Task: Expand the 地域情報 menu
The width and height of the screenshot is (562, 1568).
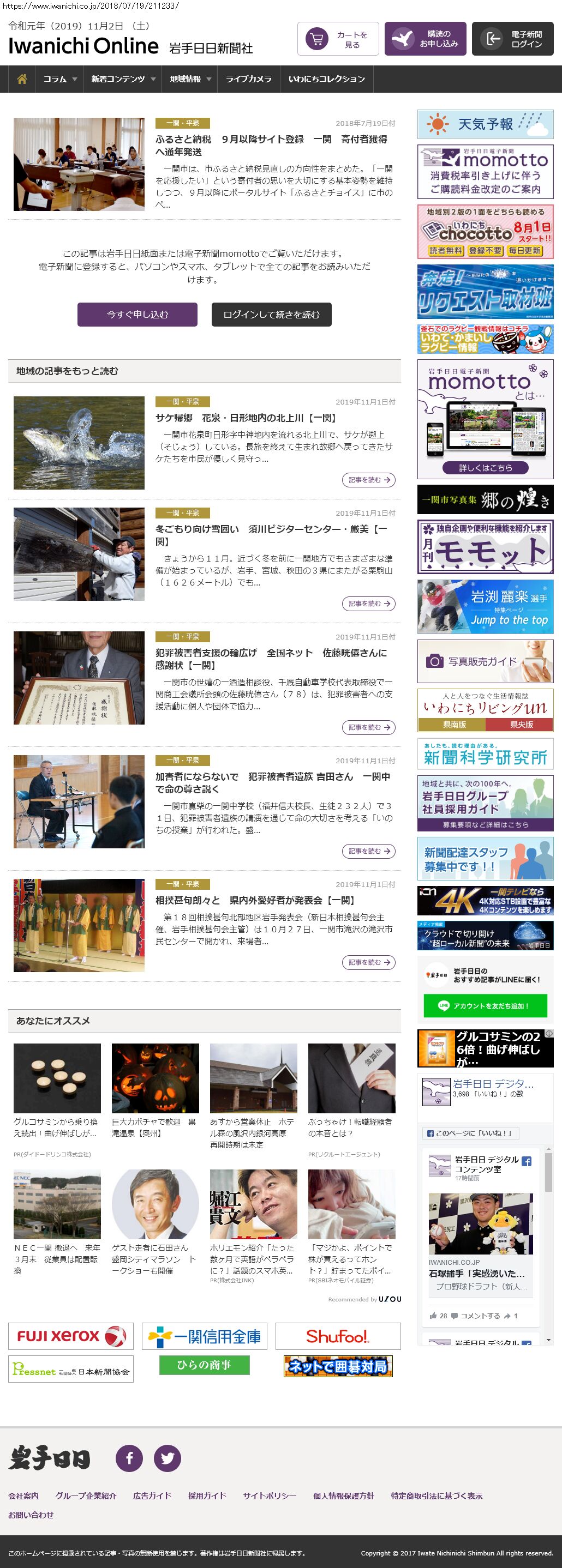Action: click(x=190, y=79)
